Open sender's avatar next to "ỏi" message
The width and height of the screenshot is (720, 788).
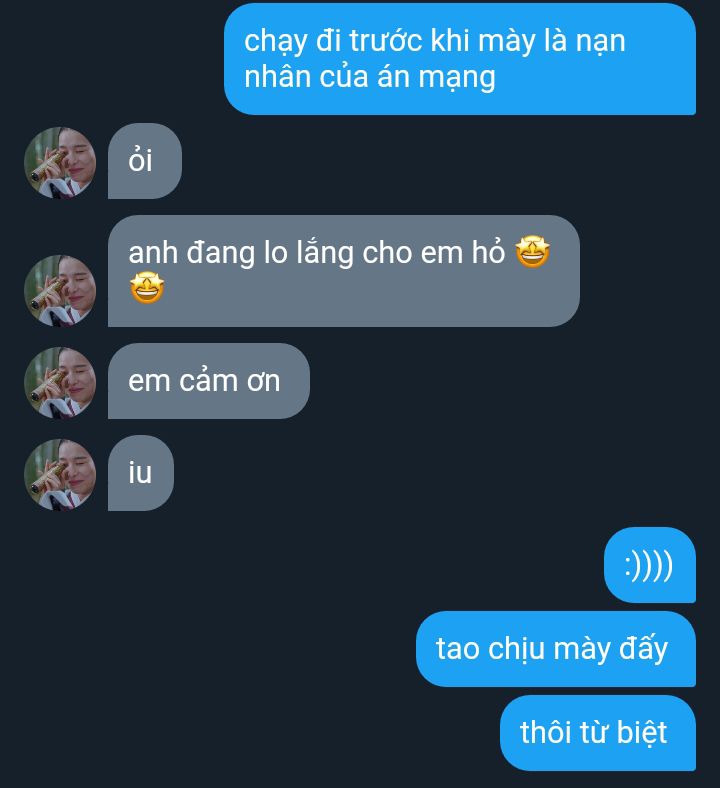(60, 163)
